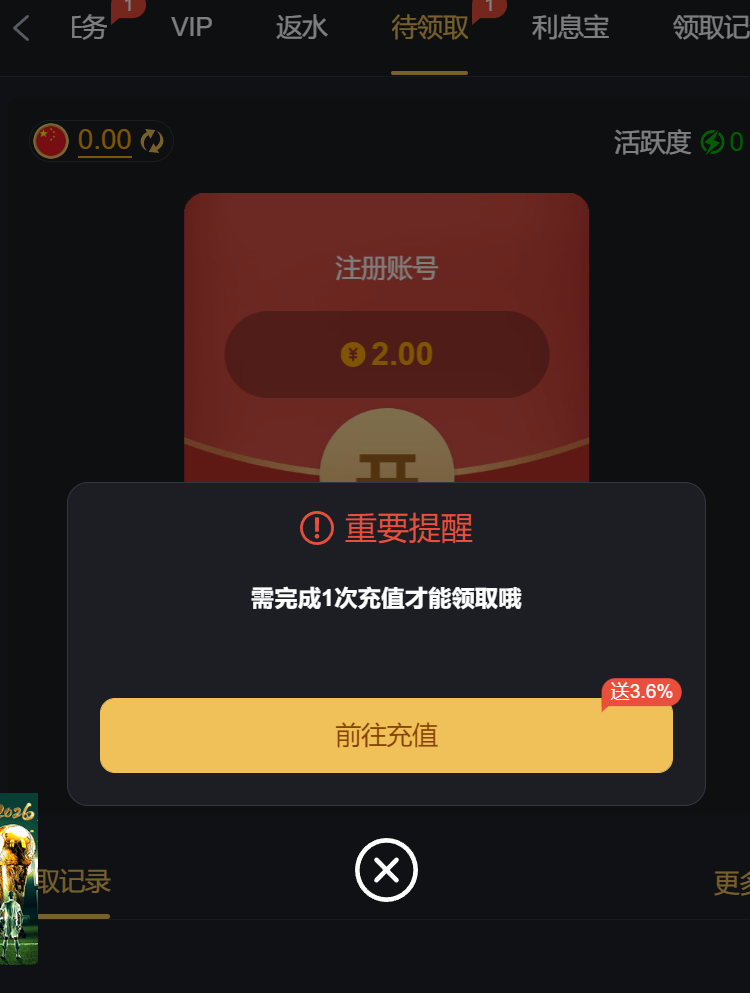Go back using the top-left arrow
This screenshot has height=993, width=750.
(x=22, y=28)
